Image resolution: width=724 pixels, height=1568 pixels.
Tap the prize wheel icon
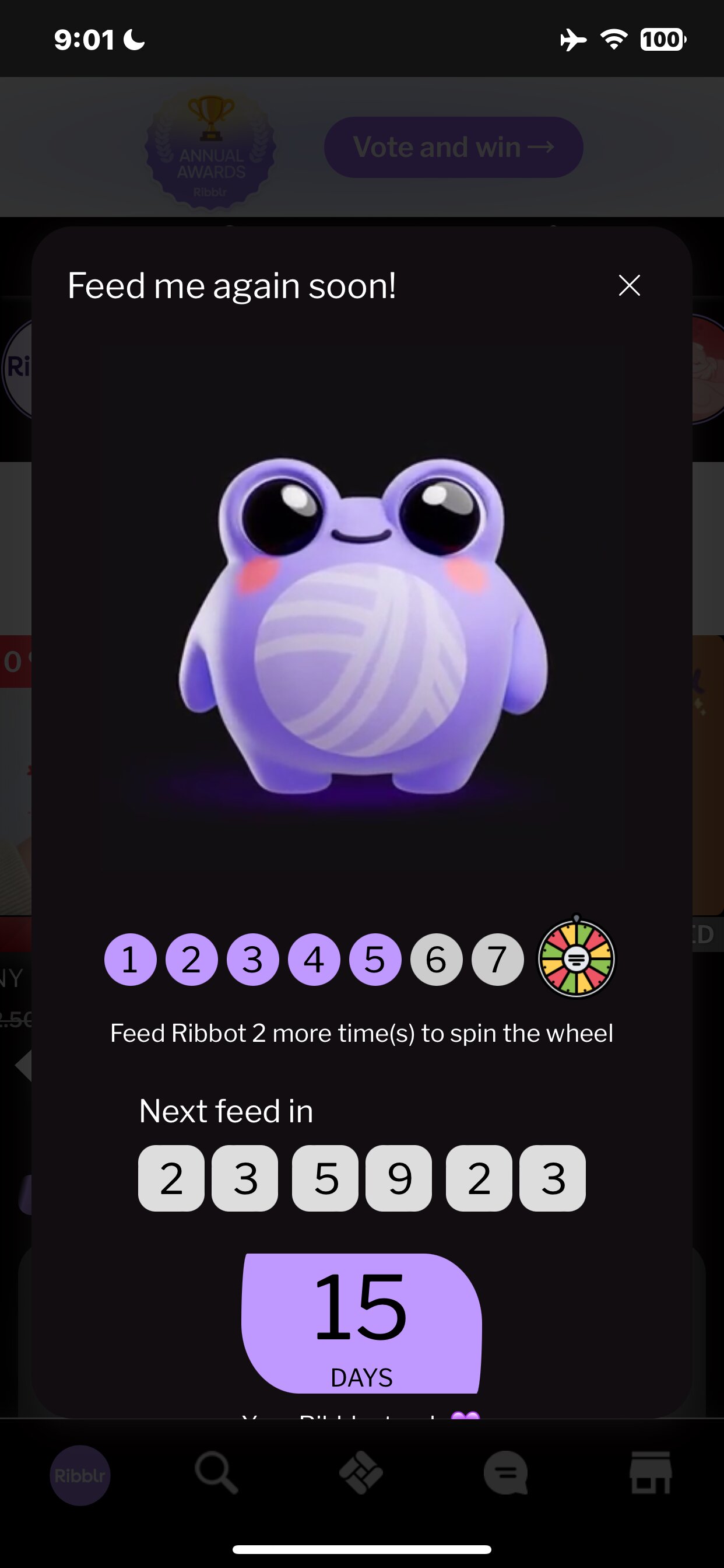[x=576, y=956]
